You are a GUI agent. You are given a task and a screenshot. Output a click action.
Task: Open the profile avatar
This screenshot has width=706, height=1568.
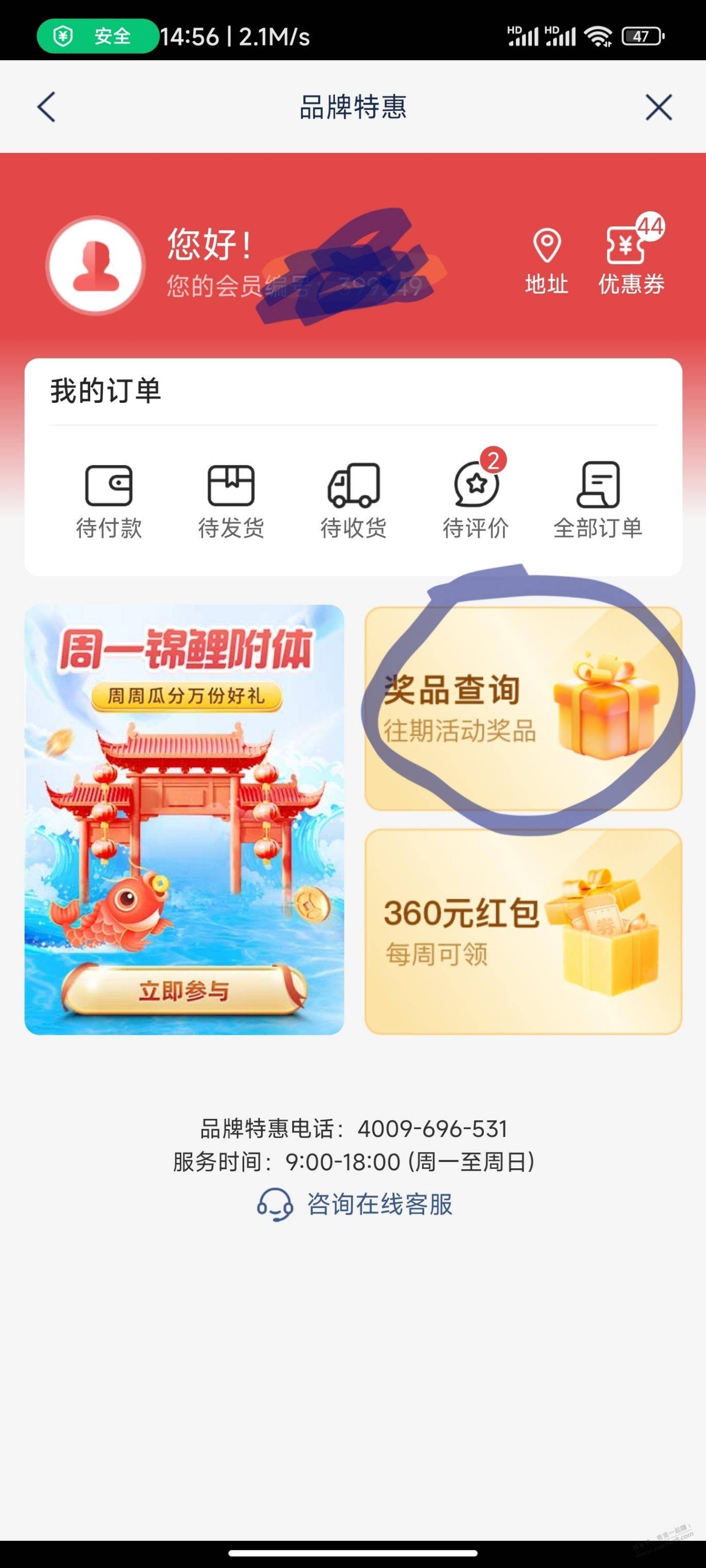[x=96, y=265]
